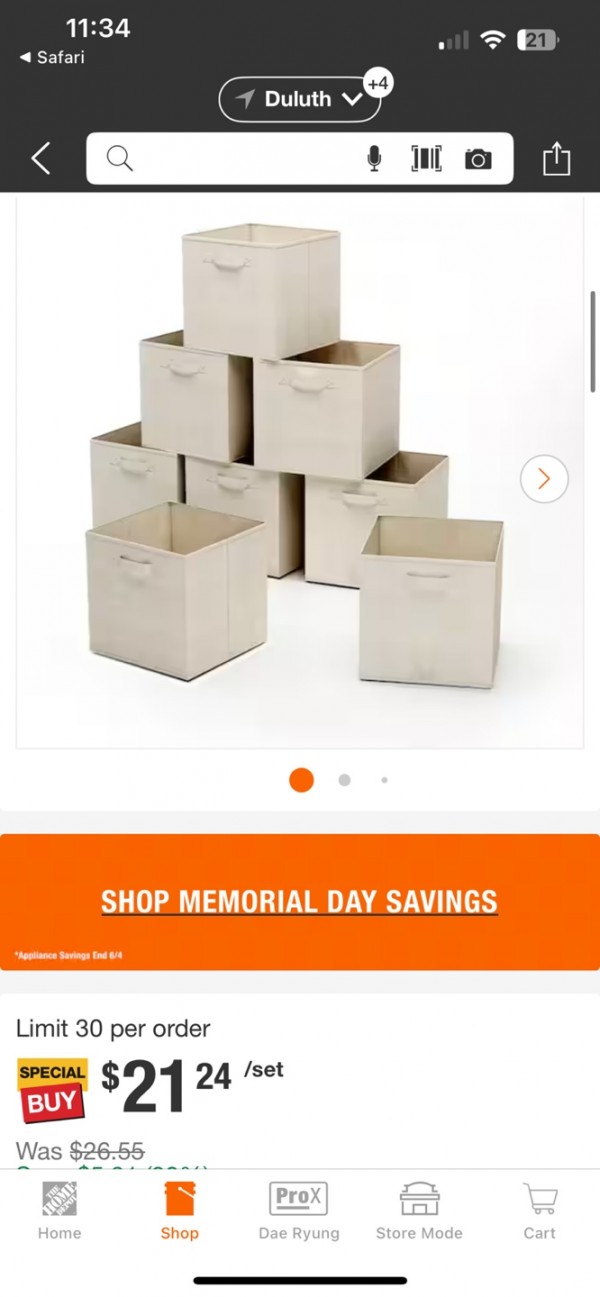This screenshot has width=600, height=1297.
Task: Open the Cart tab
Action: point(539,1210)
